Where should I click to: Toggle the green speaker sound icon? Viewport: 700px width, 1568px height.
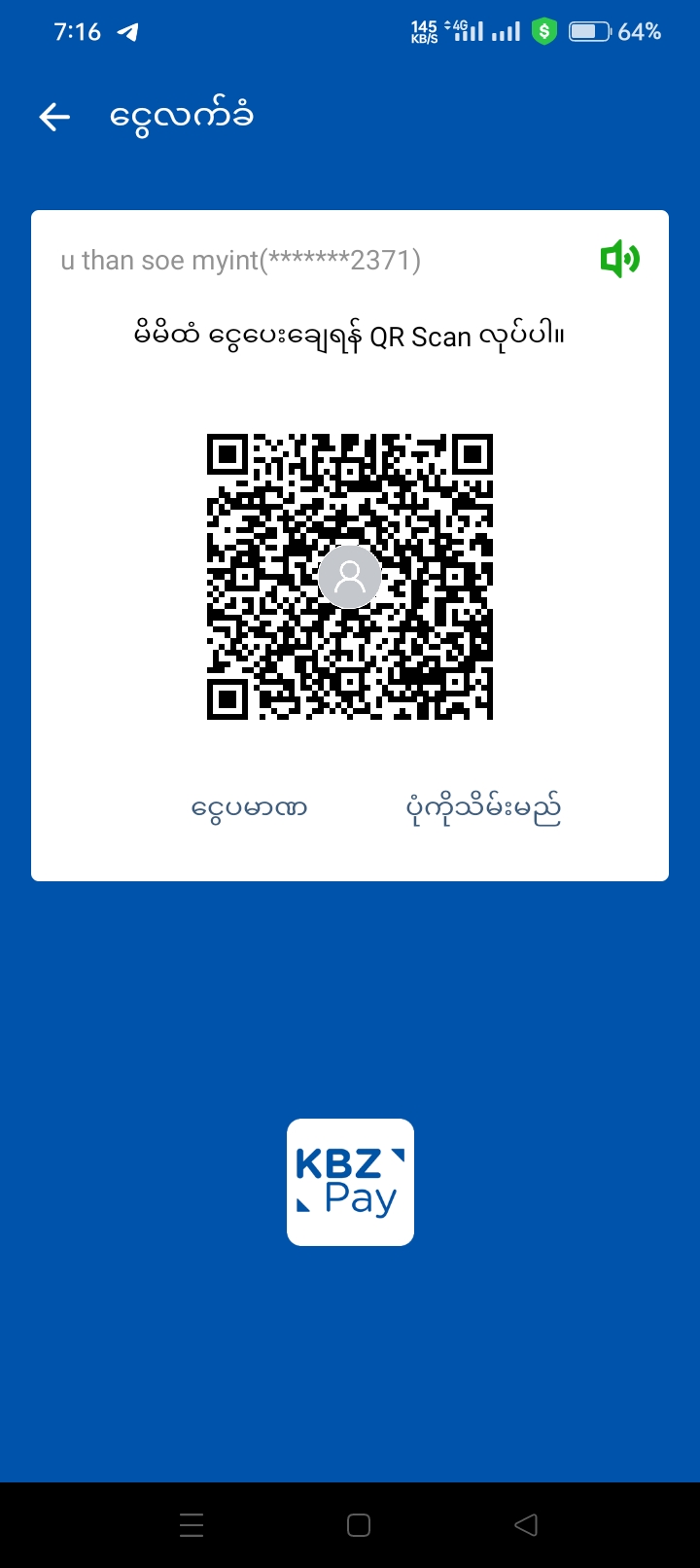619,259
